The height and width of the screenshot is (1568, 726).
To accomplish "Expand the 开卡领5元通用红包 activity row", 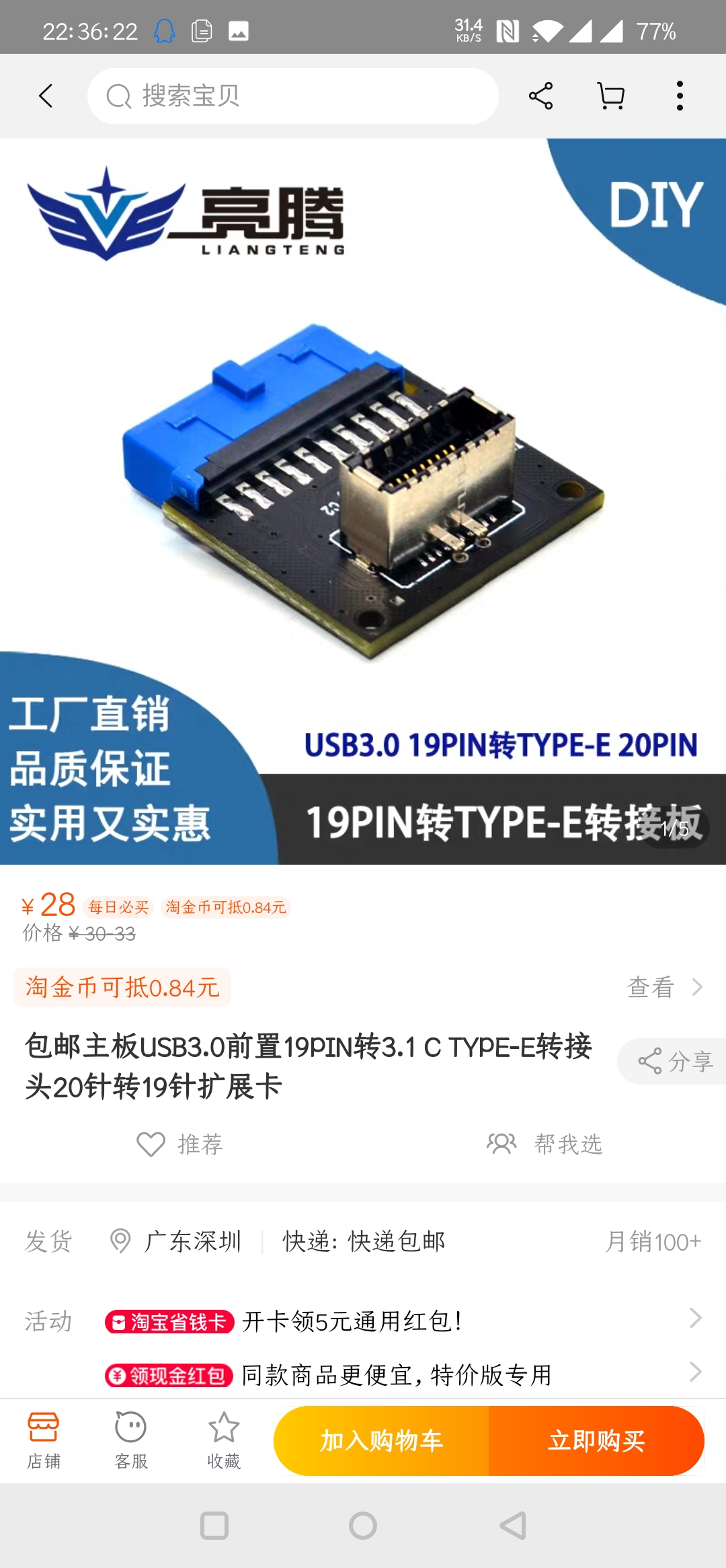I will click(x=694, y=1320).
